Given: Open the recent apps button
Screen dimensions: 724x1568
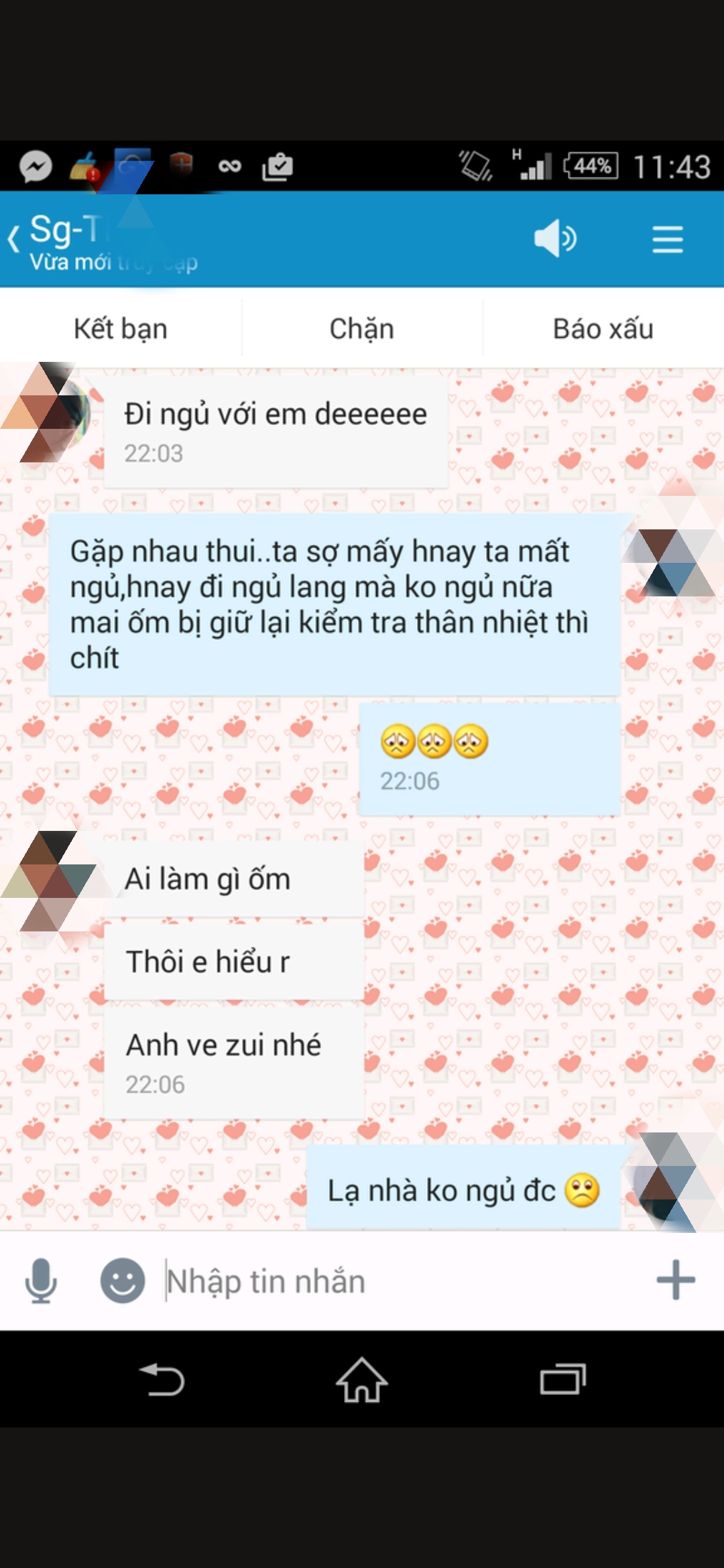Looking at the screenshot, I should click(562, 1380).
